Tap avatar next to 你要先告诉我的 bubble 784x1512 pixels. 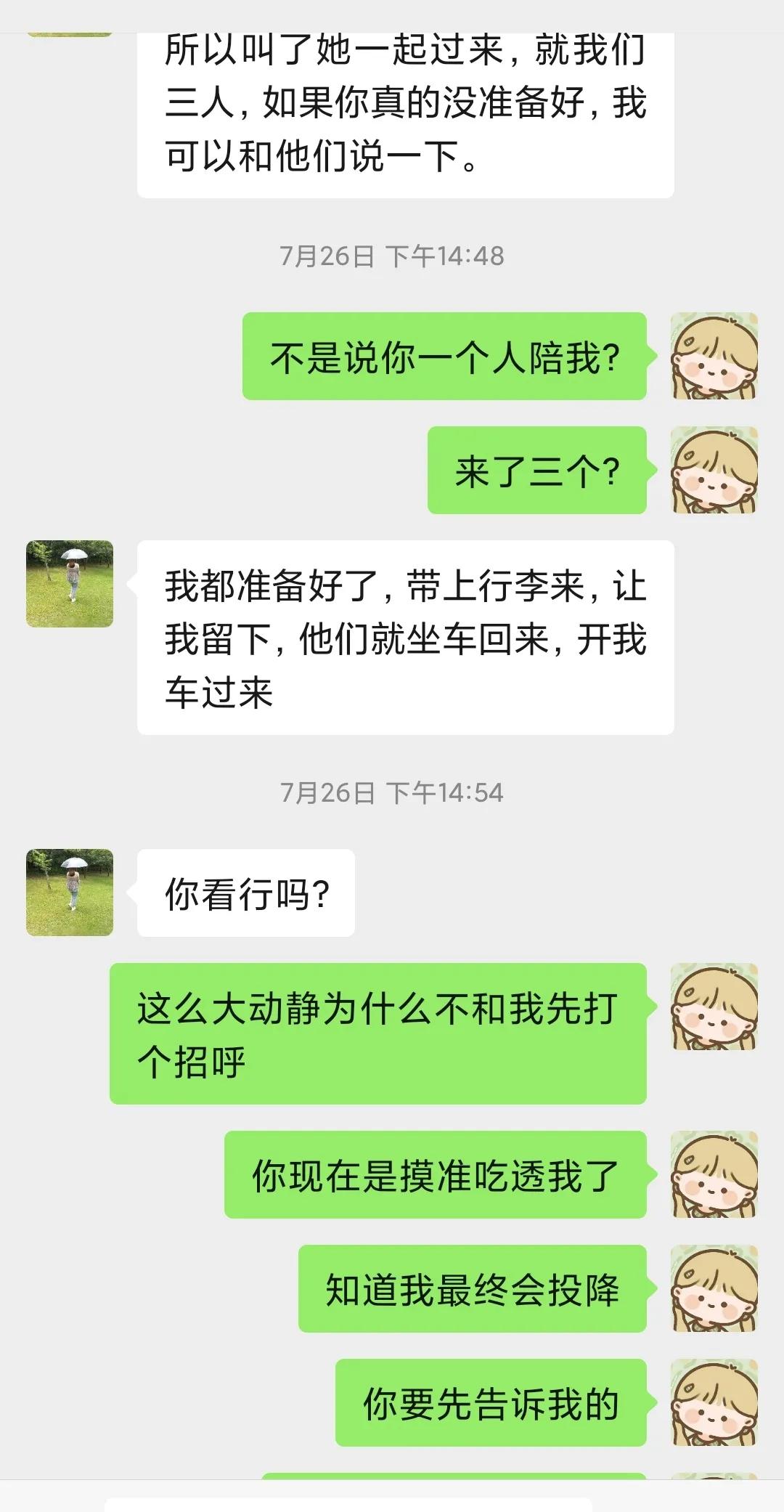pyautogui.click(x=715, y=1402)
